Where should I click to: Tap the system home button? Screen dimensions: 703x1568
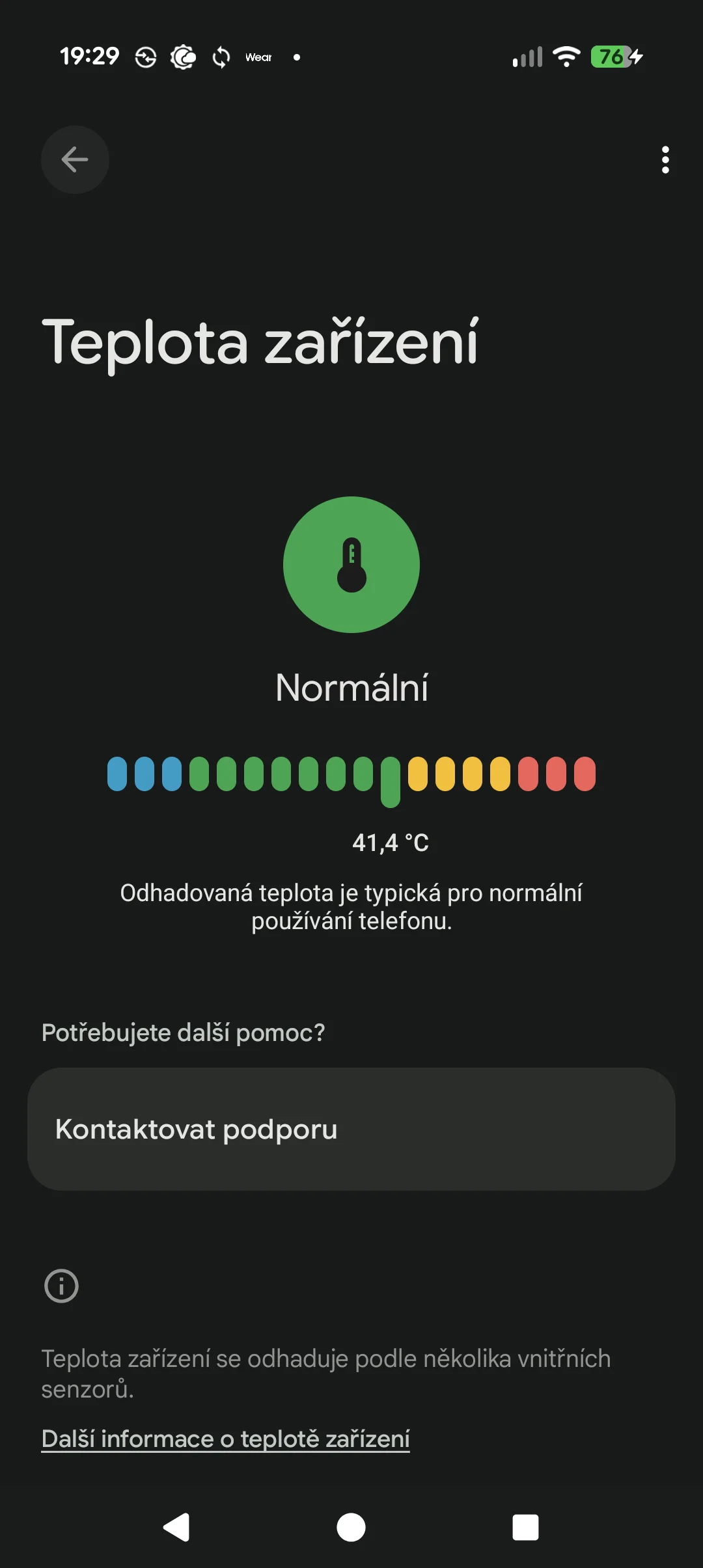tap(351, 1527)
